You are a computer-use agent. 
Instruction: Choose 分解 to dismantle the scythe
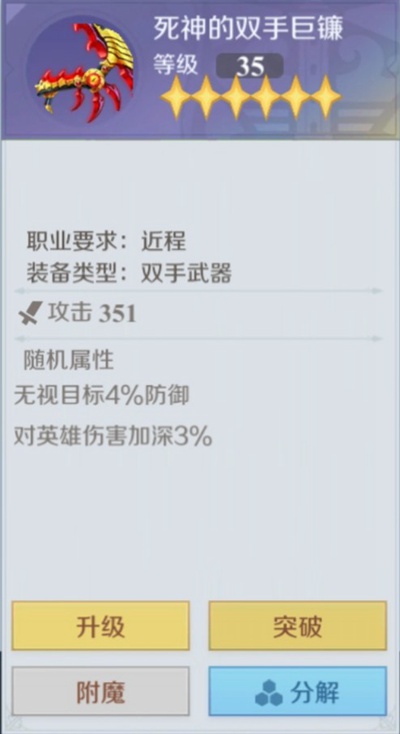(x=298, y=691)
